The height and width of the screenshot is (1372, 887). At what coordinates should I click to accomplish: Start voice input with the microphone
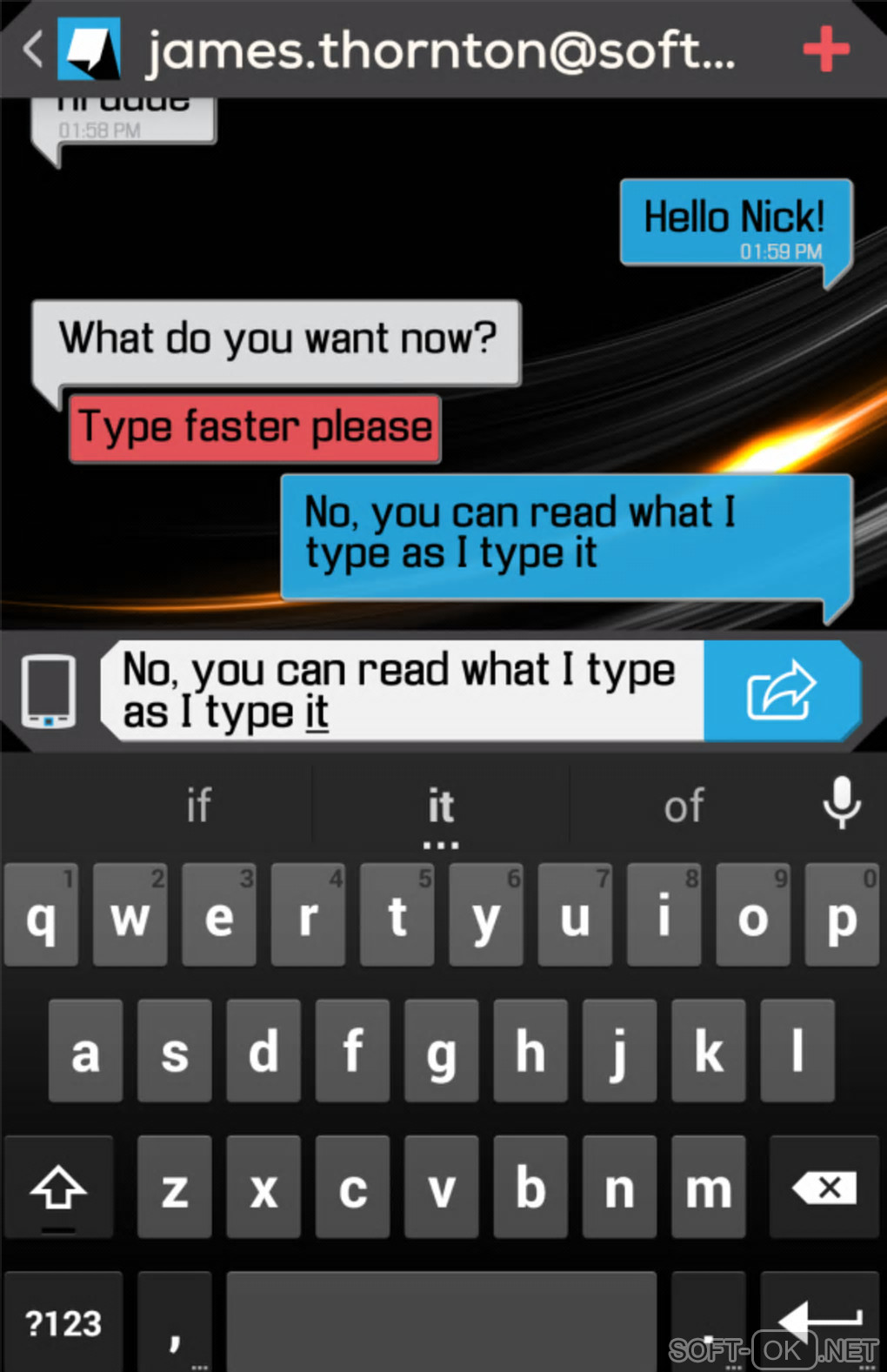(841, 802)
